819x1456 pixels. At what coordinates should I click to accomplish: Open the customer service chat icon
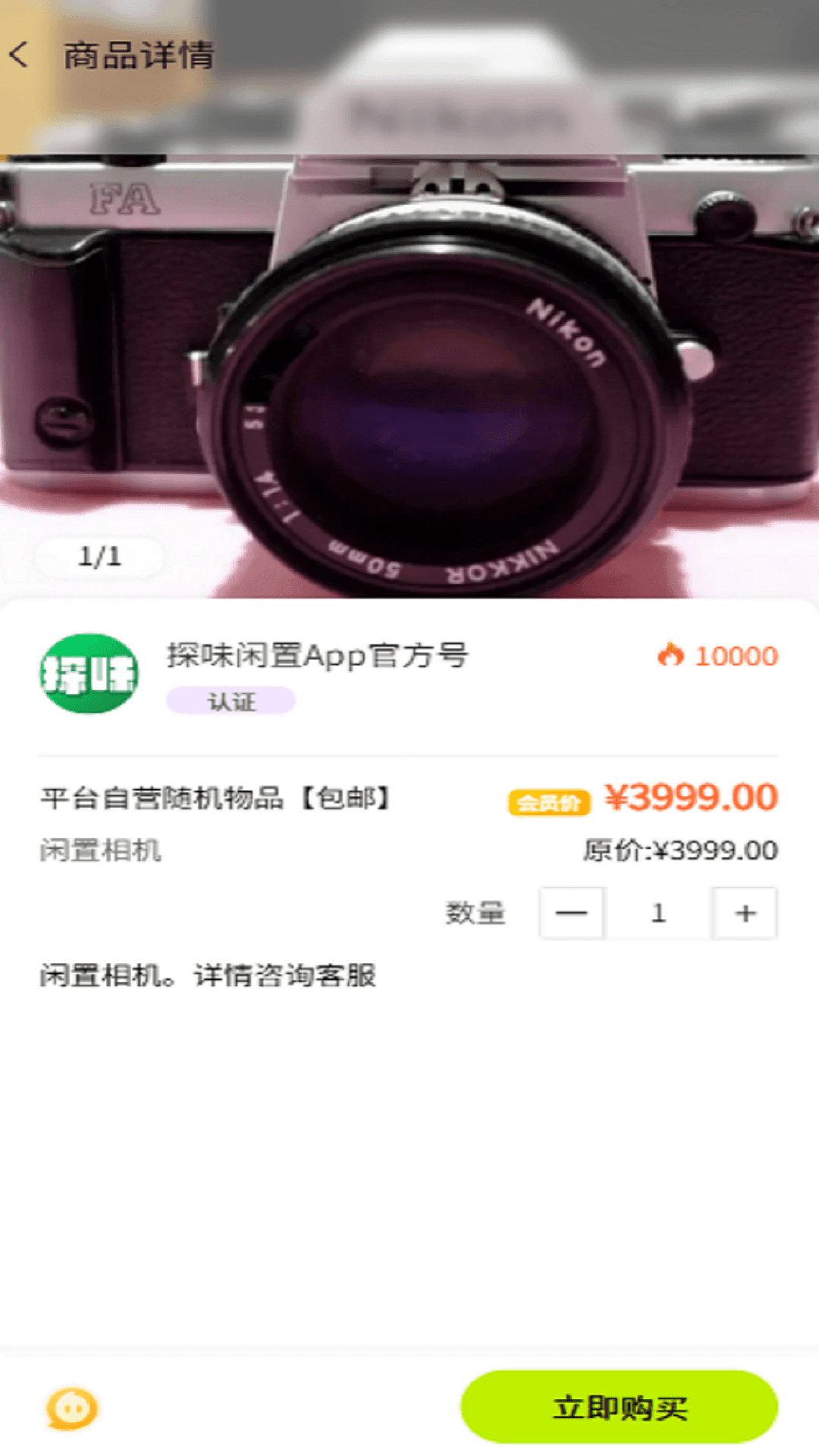(72, 1409)
